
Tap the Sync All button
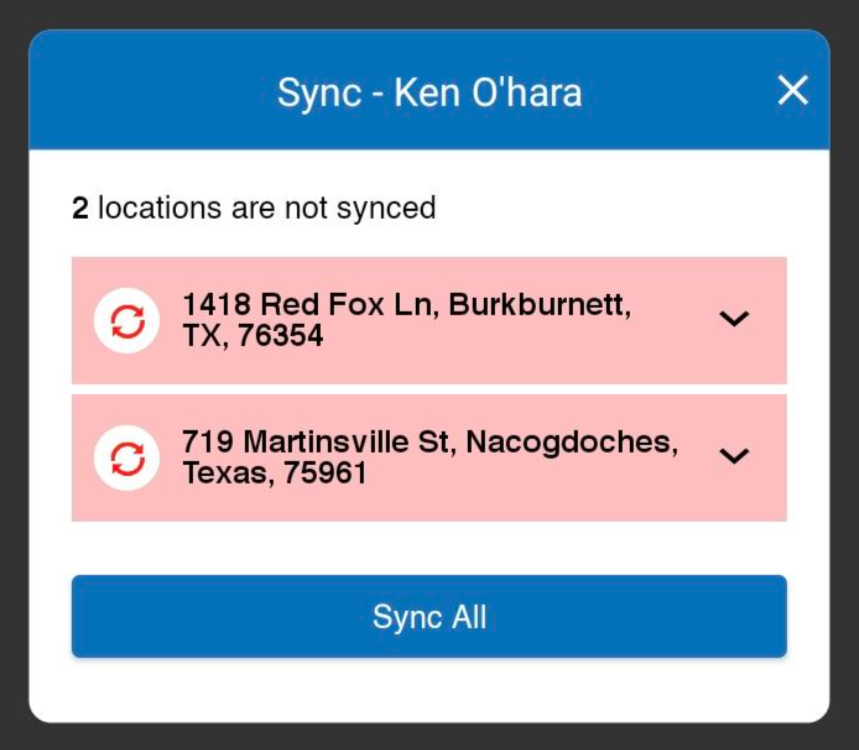pos(429,616)
